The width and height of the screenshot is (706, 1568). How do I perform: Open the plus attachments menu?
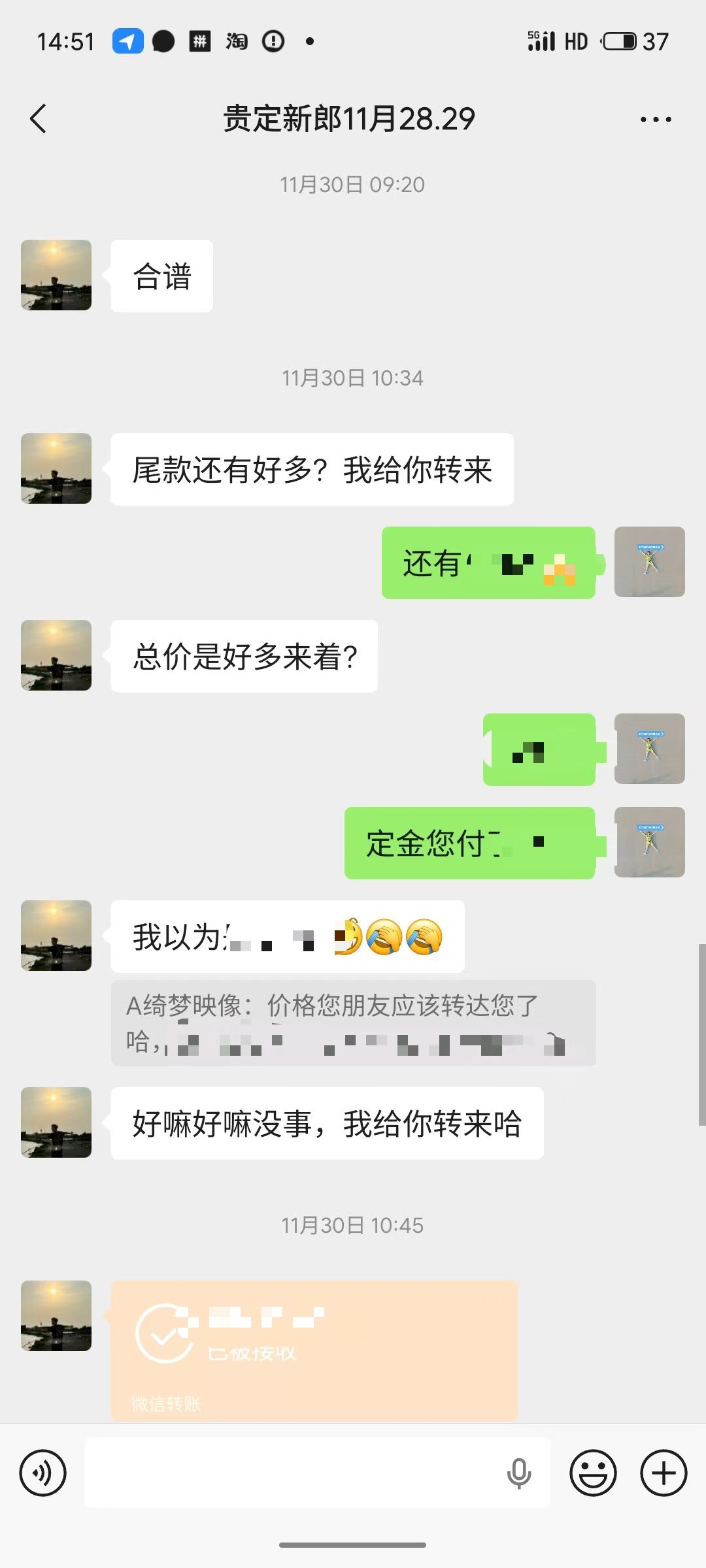pyautogui.click(x=664, y=1473)
